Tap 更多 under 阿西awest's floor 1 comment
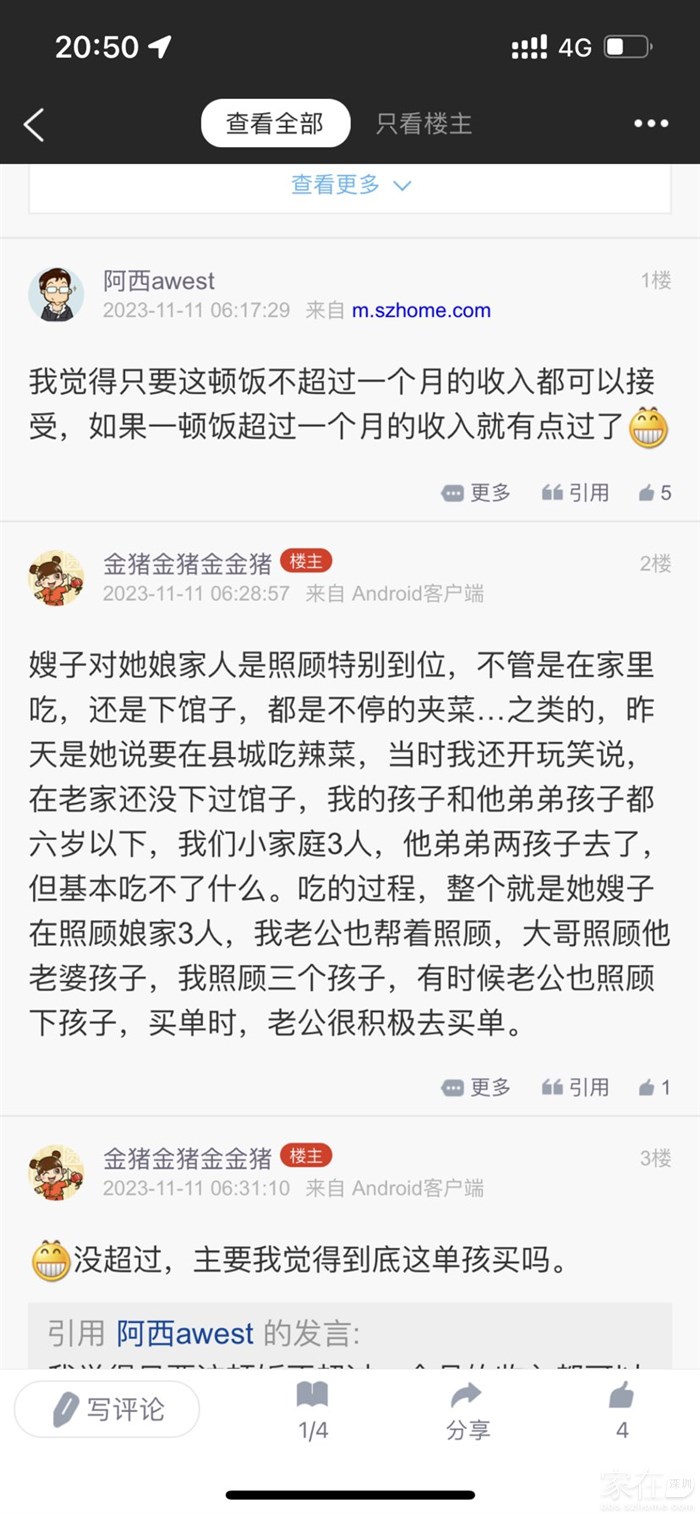The width and height of the screenshot is (700, 1514). tap(477, 493)
